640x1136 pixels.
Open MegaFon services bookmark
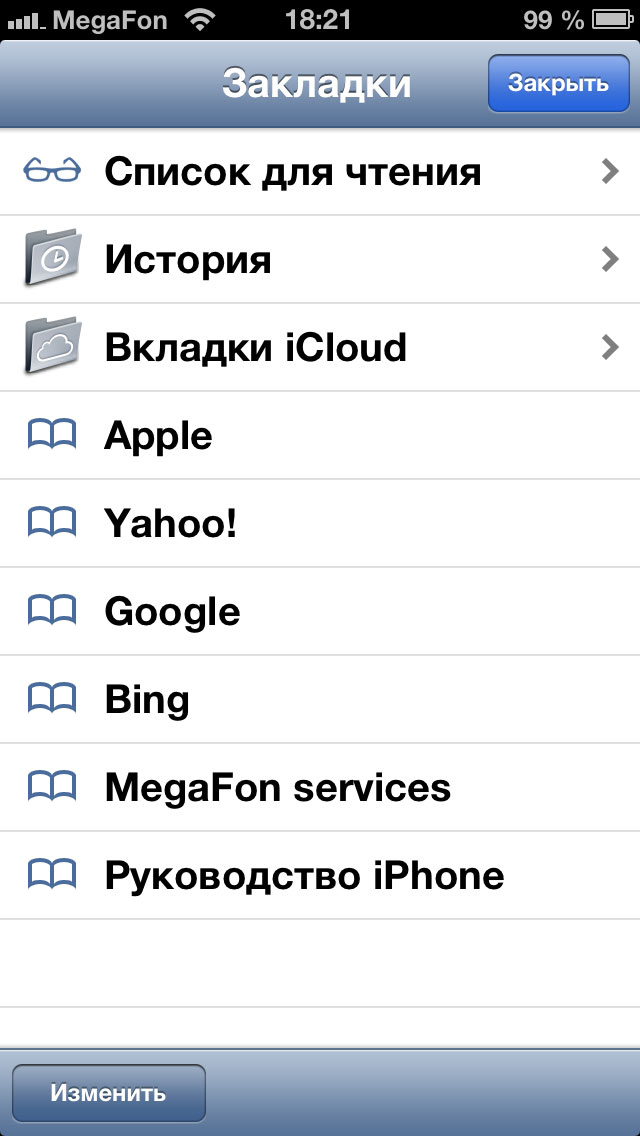pyautogui.click(x=320, y=788)
